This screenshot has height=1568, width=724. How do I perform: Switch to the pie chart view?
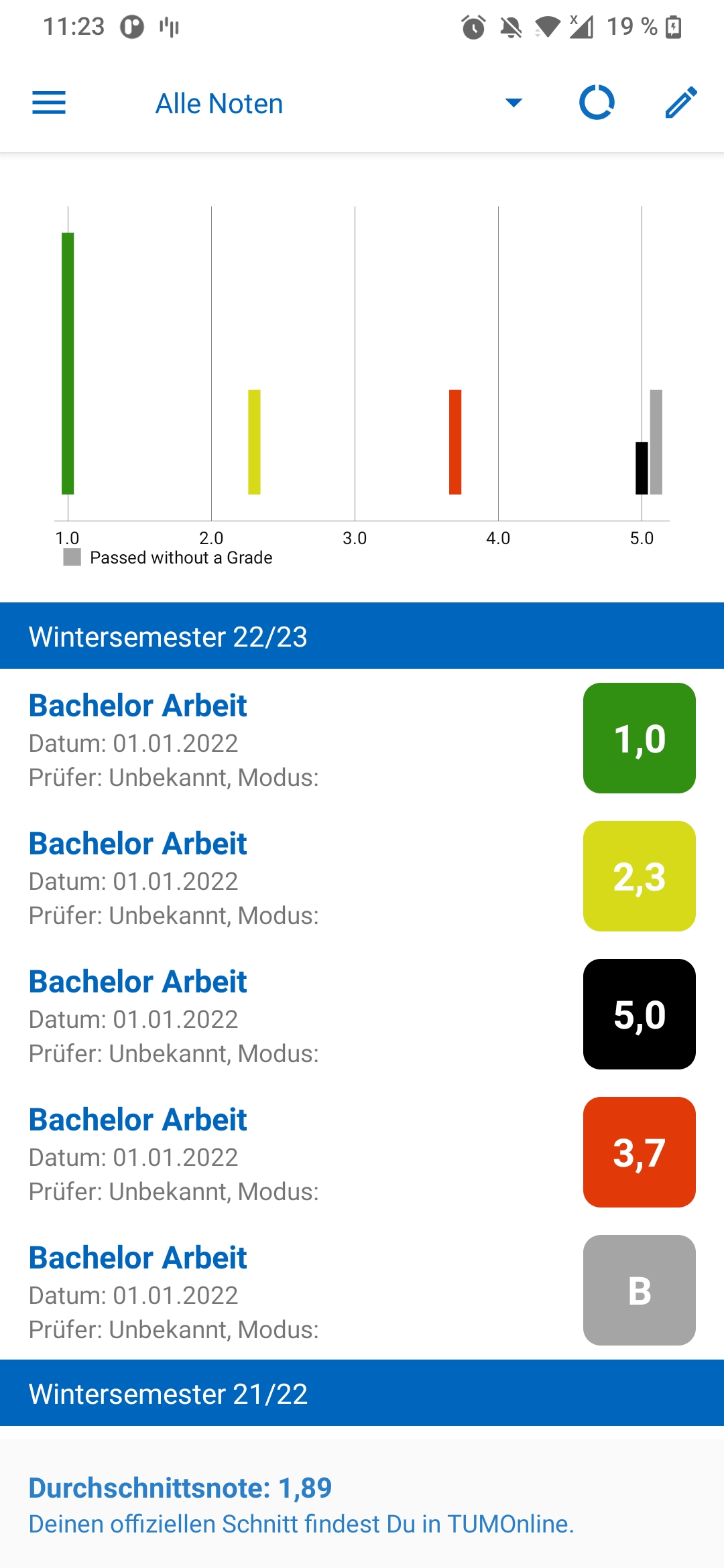[597, 103]
